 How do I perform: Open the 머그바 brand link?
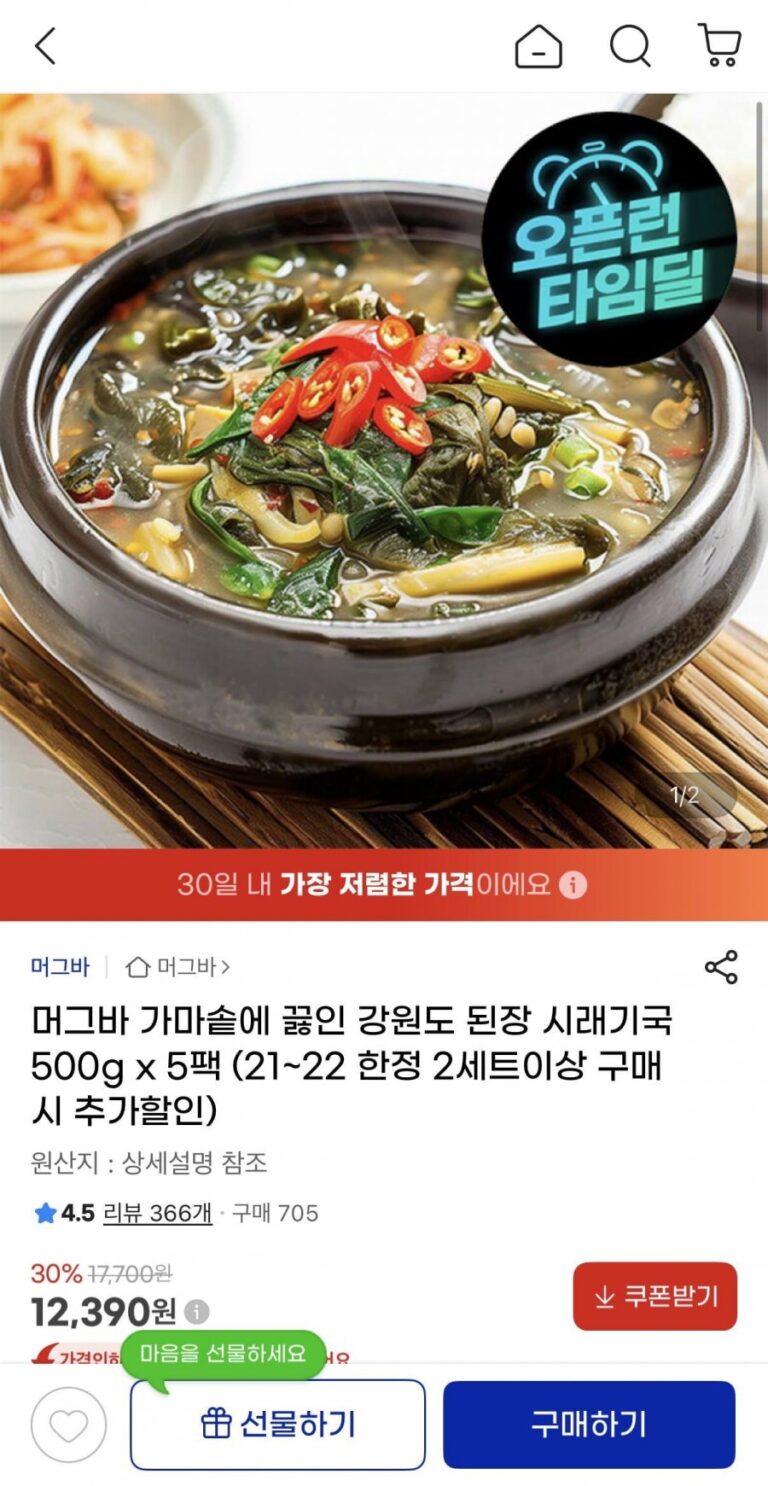tap(60, 967)
